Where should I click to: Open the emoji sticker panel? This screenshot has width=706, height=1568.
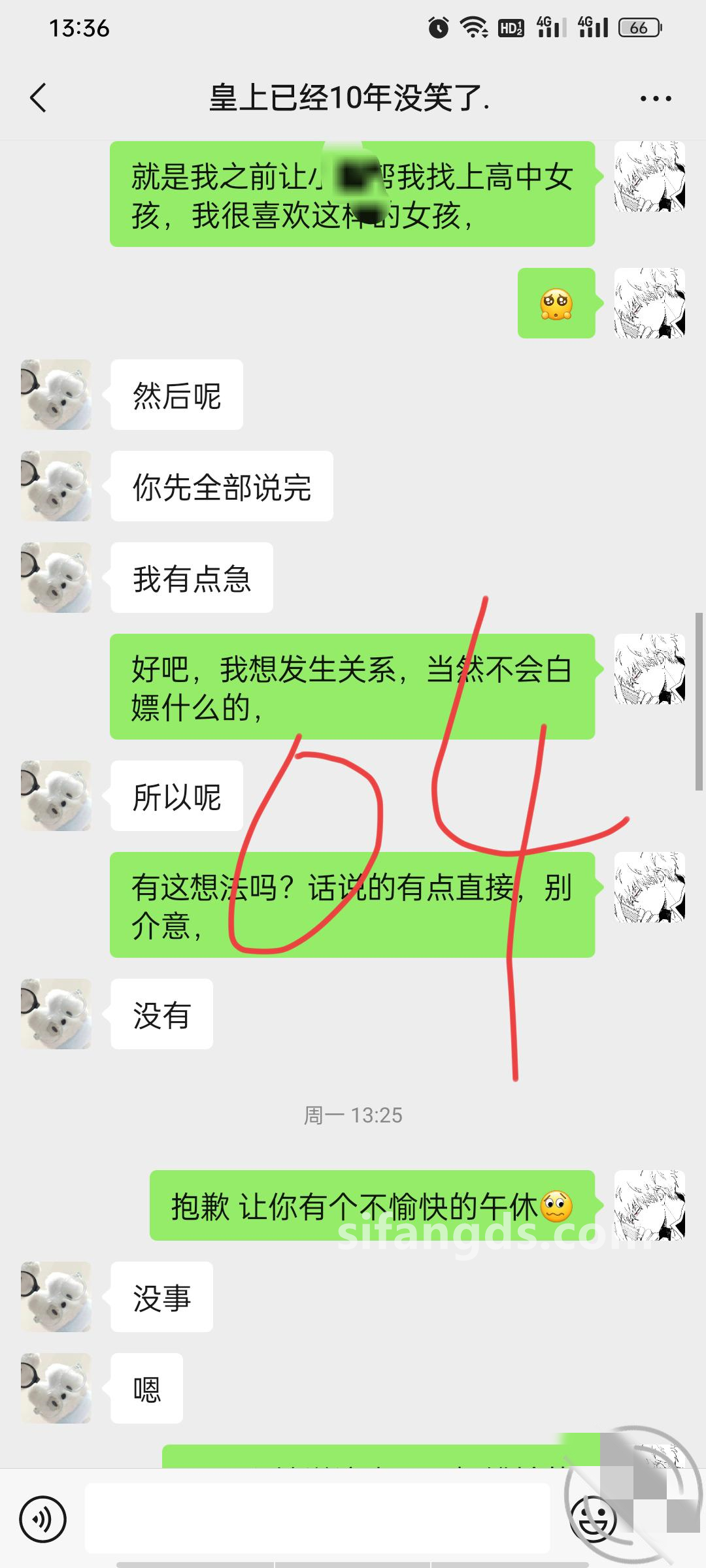pos(594,1519)
